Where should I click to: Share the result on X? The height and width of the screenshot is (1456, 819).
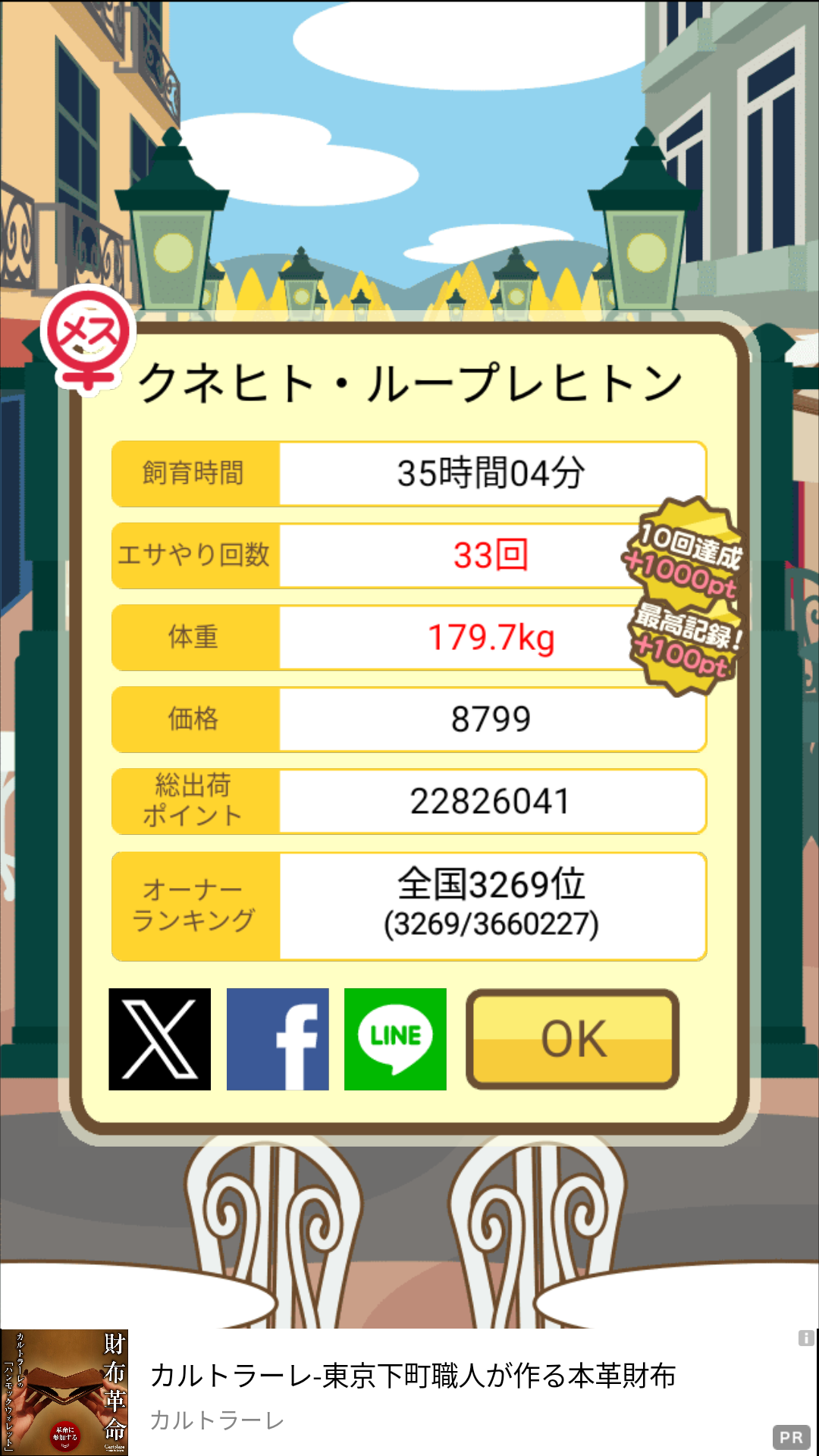pos(160,1039)
